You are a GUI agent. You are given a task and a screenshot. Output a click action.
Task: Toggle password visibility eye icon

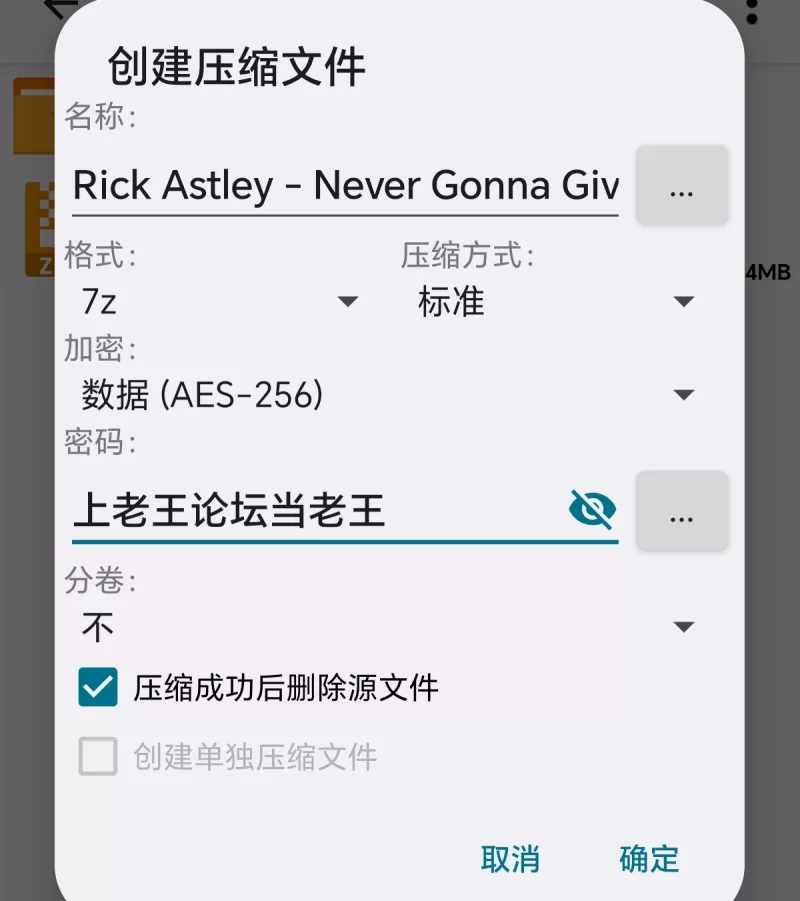click(592, 510)
